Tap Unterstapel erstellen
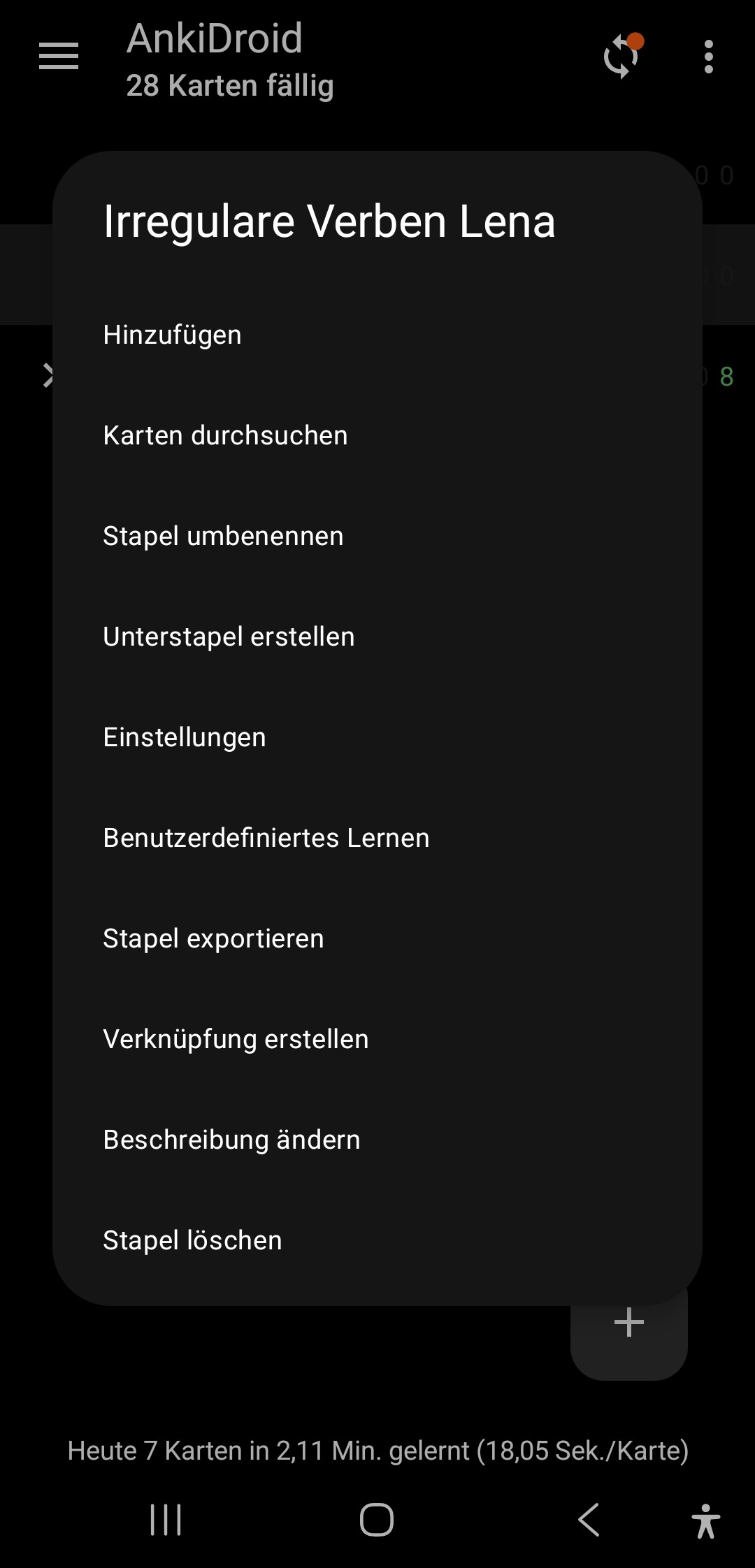This screenshot has width=755, height=1568. click(x=377, y=637)
